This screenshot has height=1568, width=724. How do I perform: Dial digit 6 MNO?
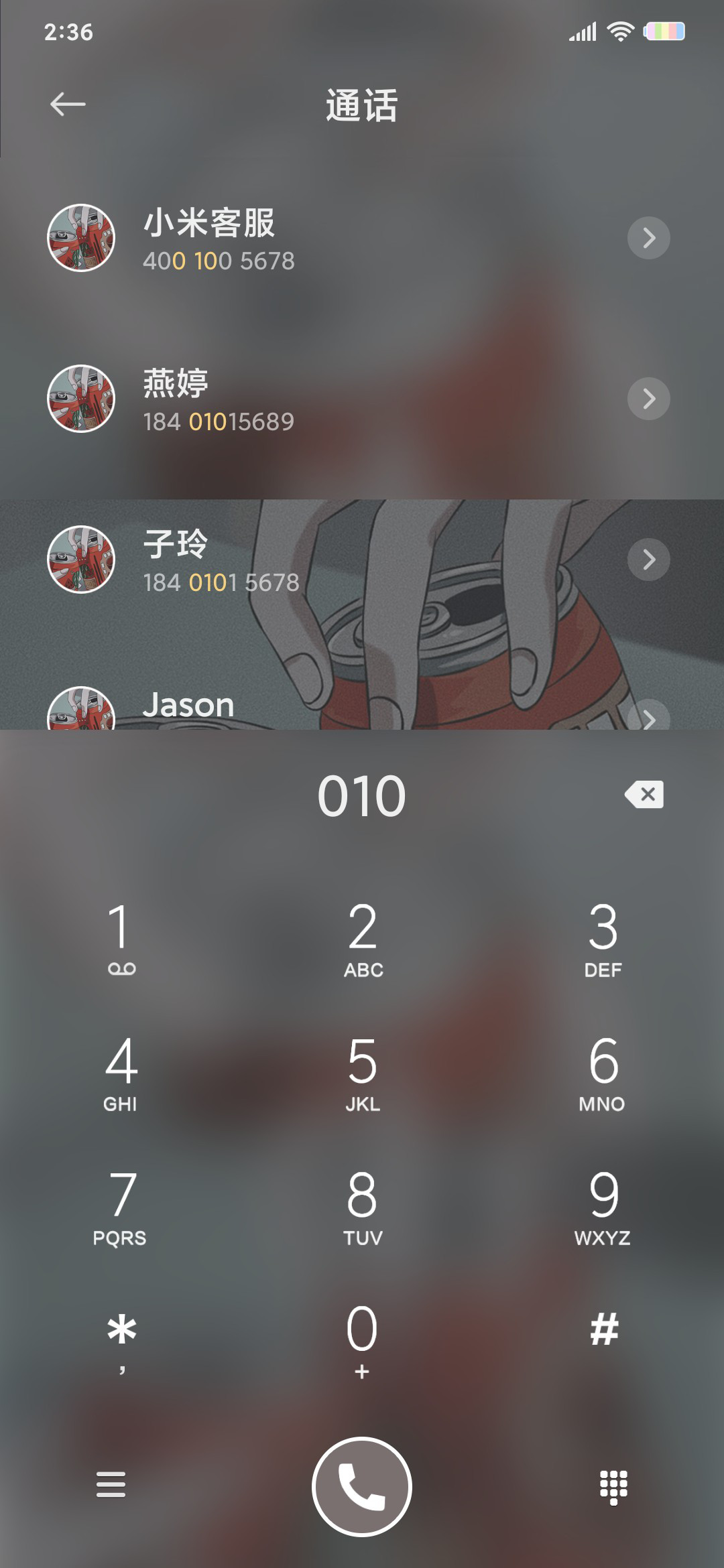click(x=603, y=1072)
